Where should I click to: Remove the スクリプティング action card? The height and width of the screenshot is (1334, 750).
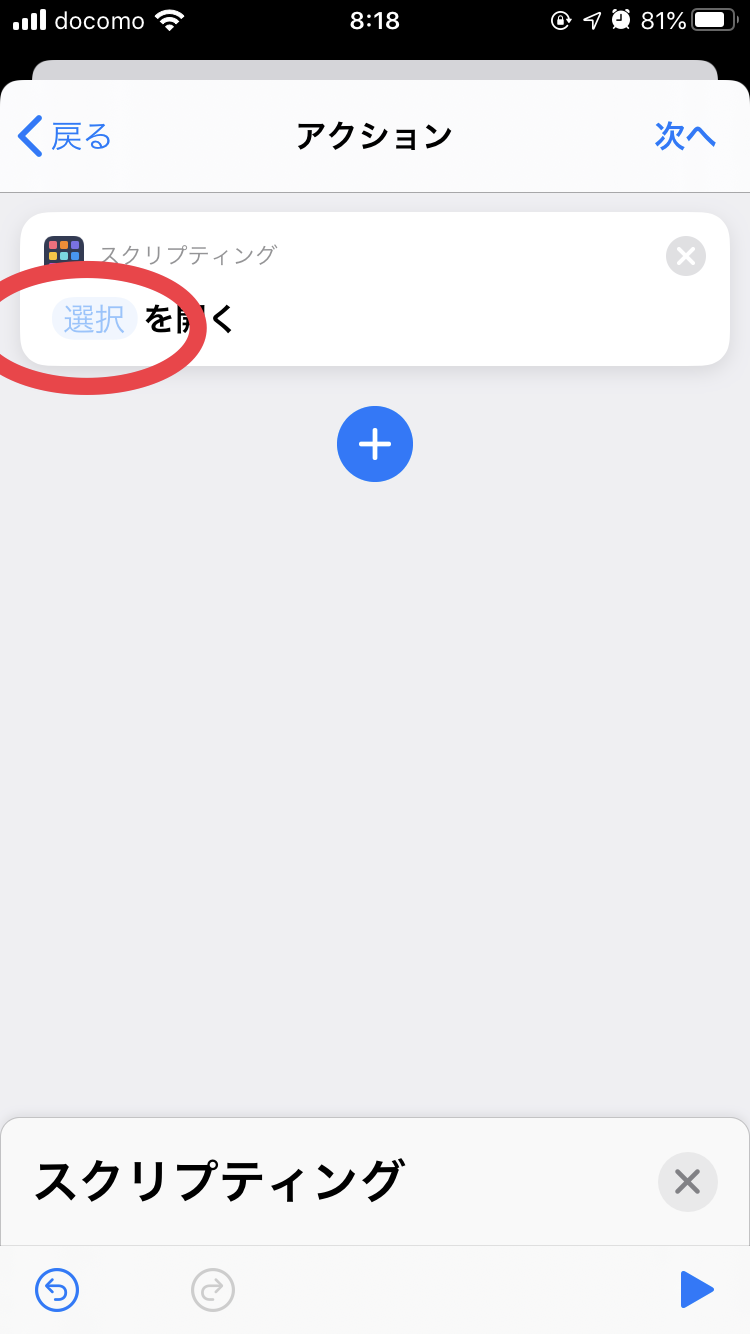point(686,256)
